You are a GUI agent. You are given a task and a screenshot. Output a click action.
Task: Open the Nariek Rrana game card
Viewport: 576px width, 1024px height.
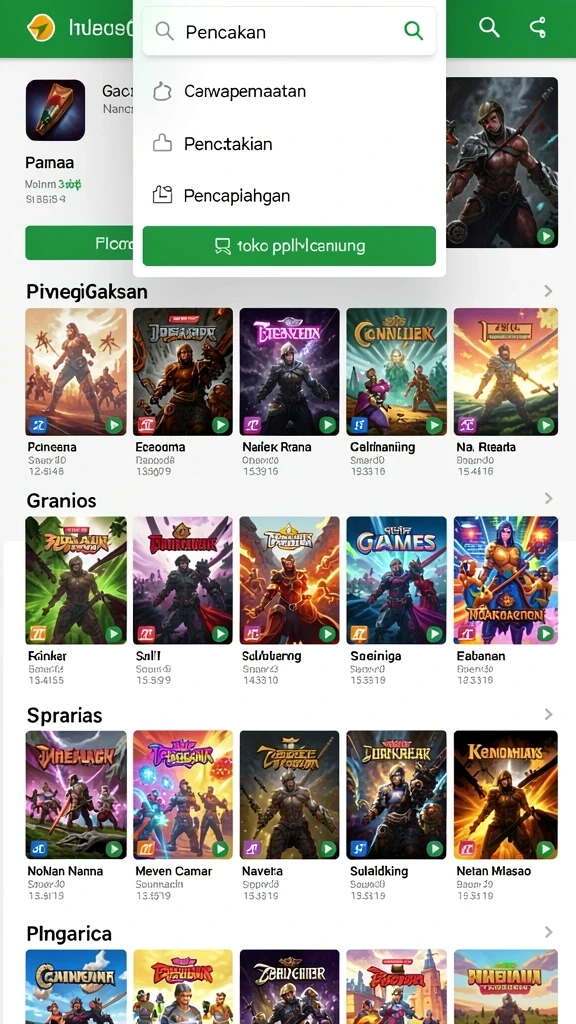[289, 391]
